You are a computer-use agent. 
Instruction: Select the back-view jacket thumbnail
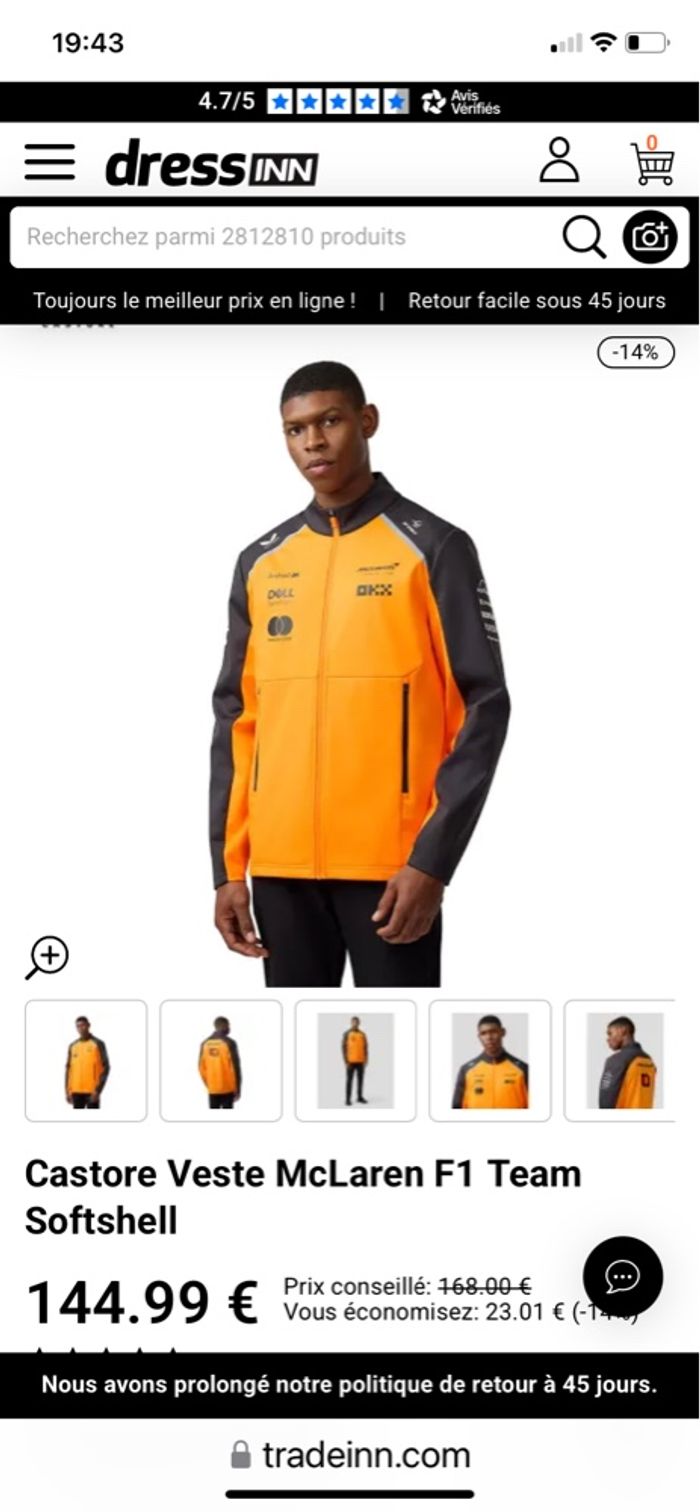tap(220, 1061)
